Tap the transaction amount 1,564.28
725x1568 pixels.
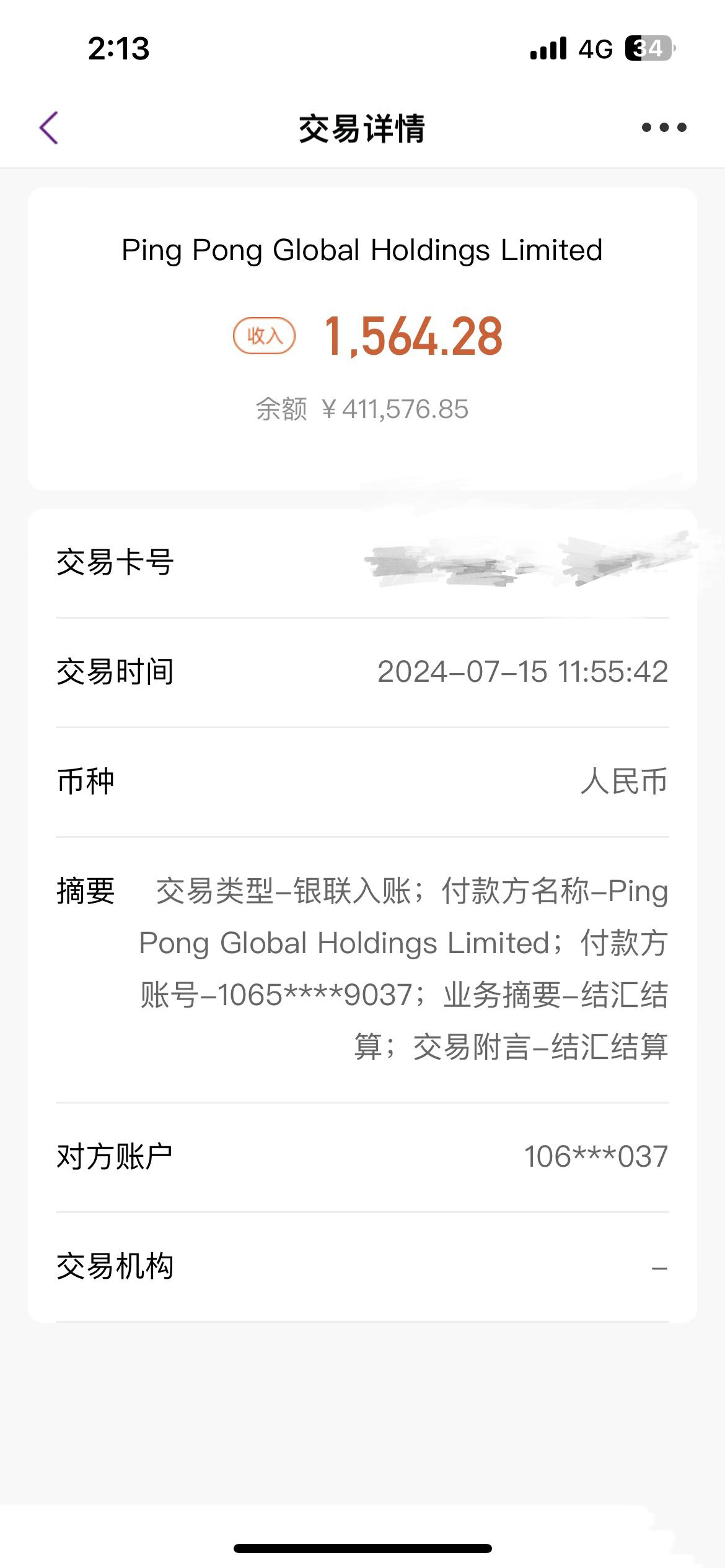[412, 336]
